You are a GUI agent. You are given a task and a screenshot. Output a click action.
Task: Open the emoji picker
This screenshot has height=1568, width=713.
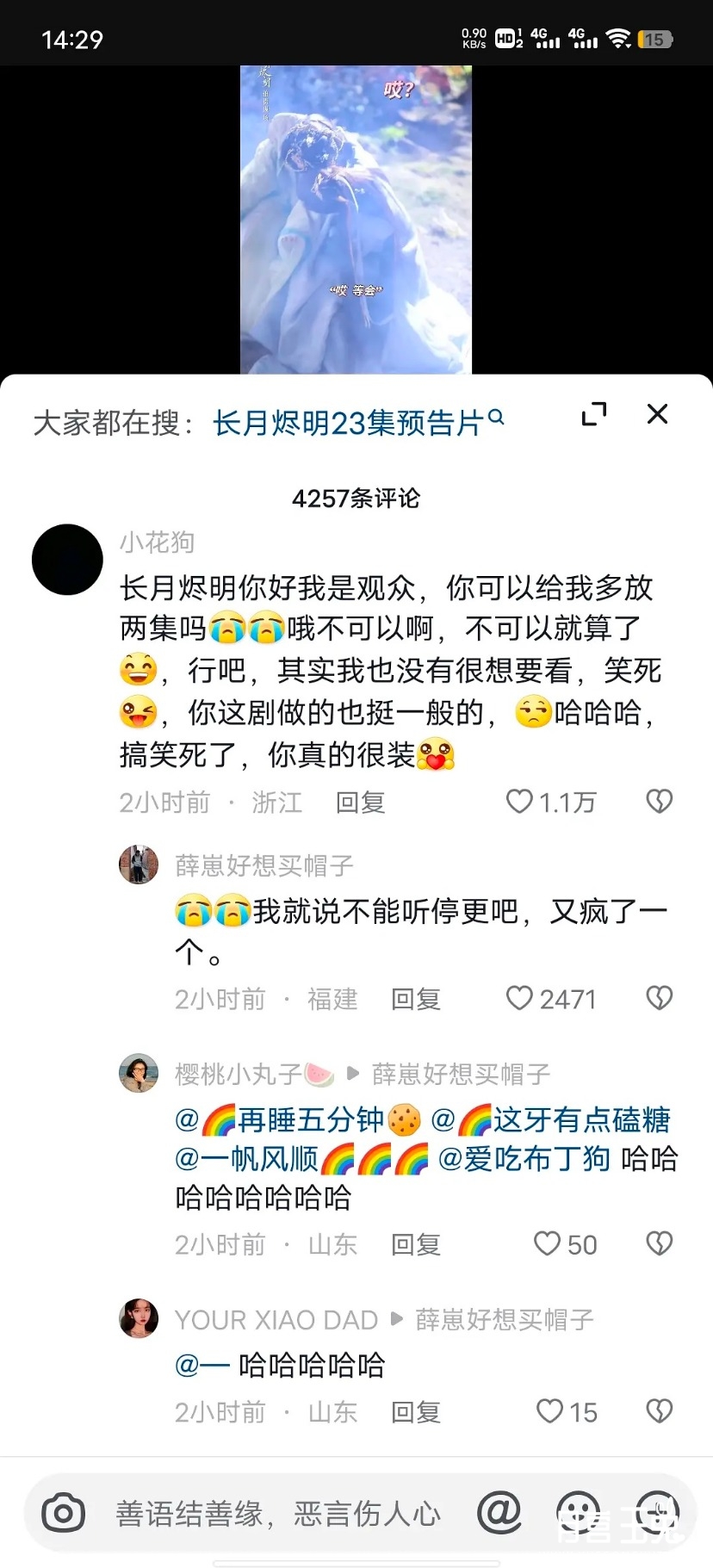[x=578, y=1513]
